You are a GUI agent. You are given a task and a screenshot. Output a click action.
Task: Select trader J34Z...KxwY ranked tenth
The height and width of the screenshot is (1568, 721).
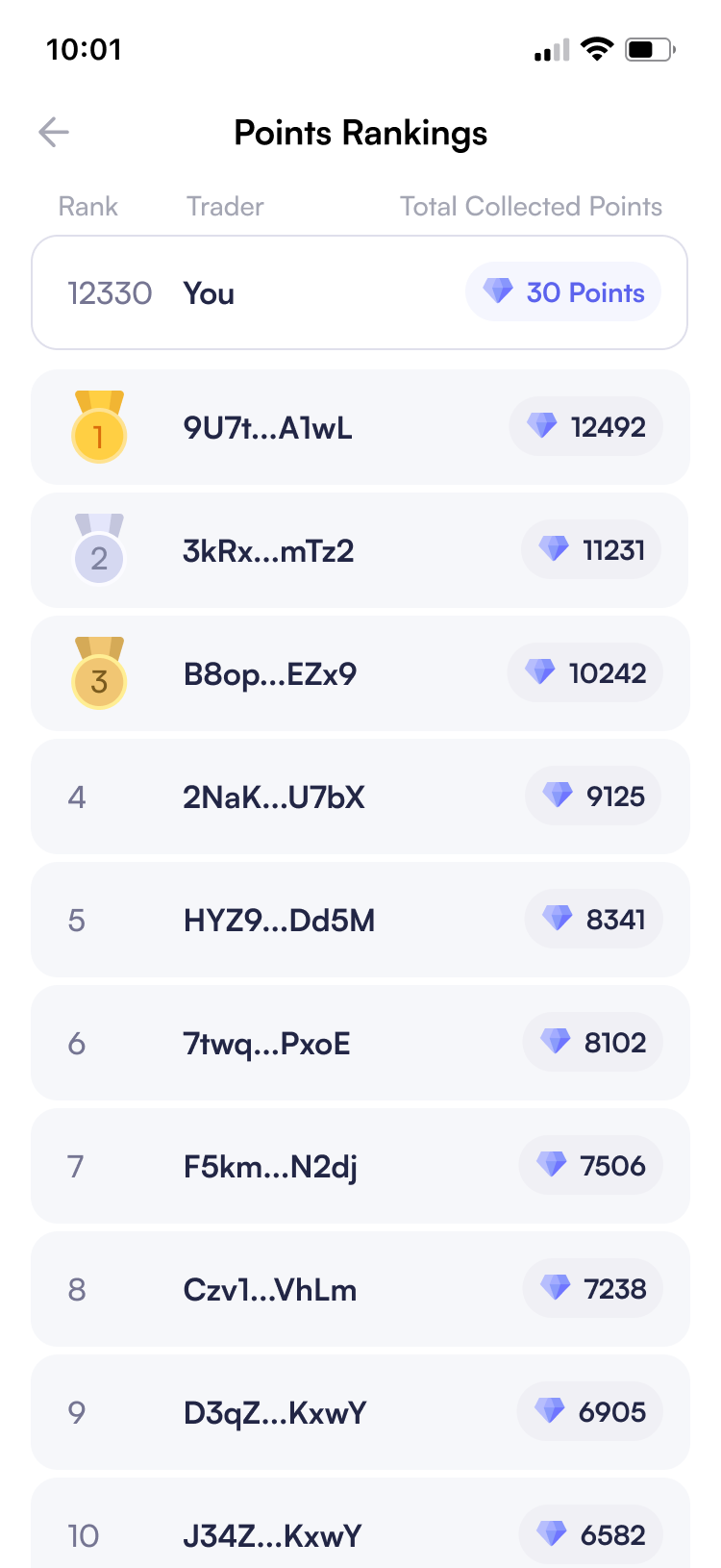360,1530
